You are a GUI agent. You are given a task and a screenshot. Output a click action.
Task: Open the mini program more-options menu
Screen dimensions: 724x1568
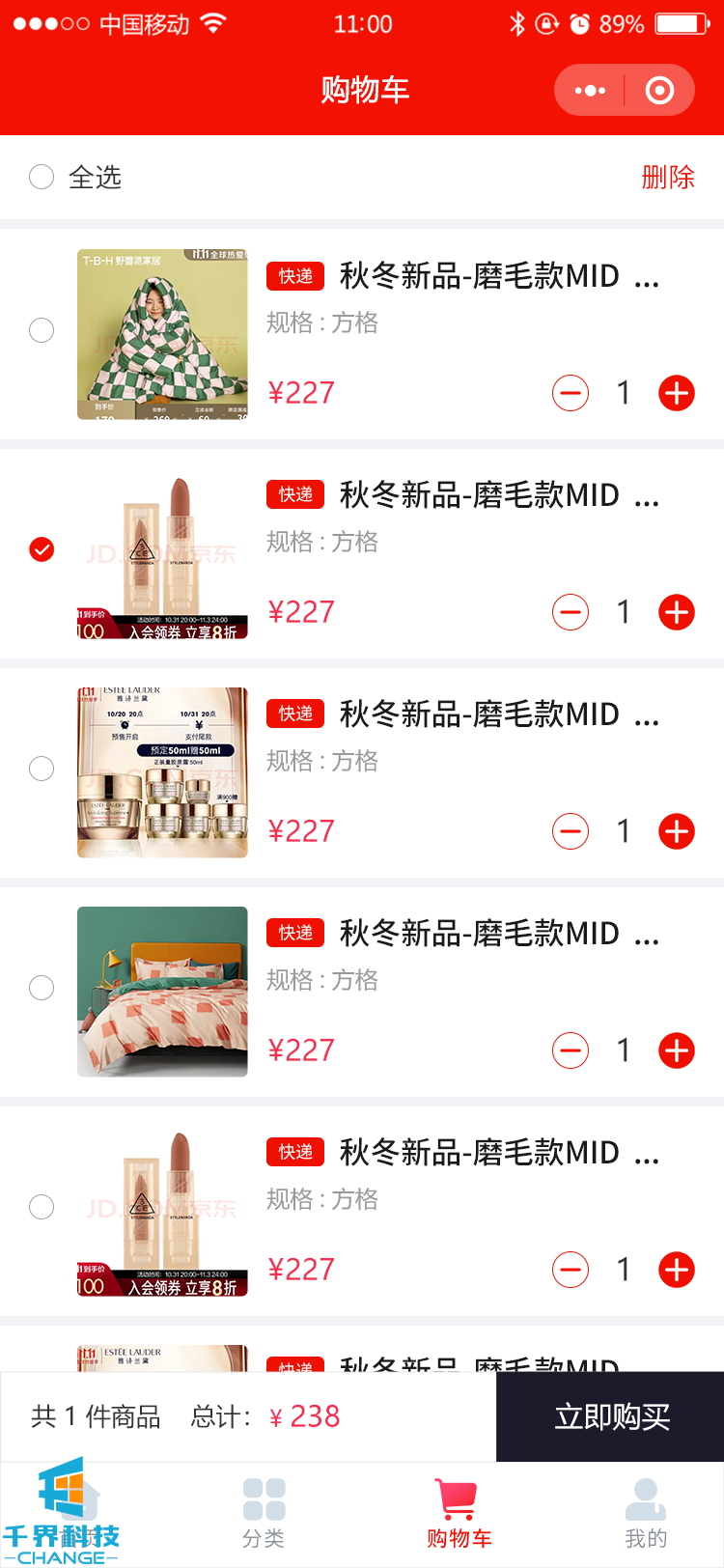[x=590, y=91]
